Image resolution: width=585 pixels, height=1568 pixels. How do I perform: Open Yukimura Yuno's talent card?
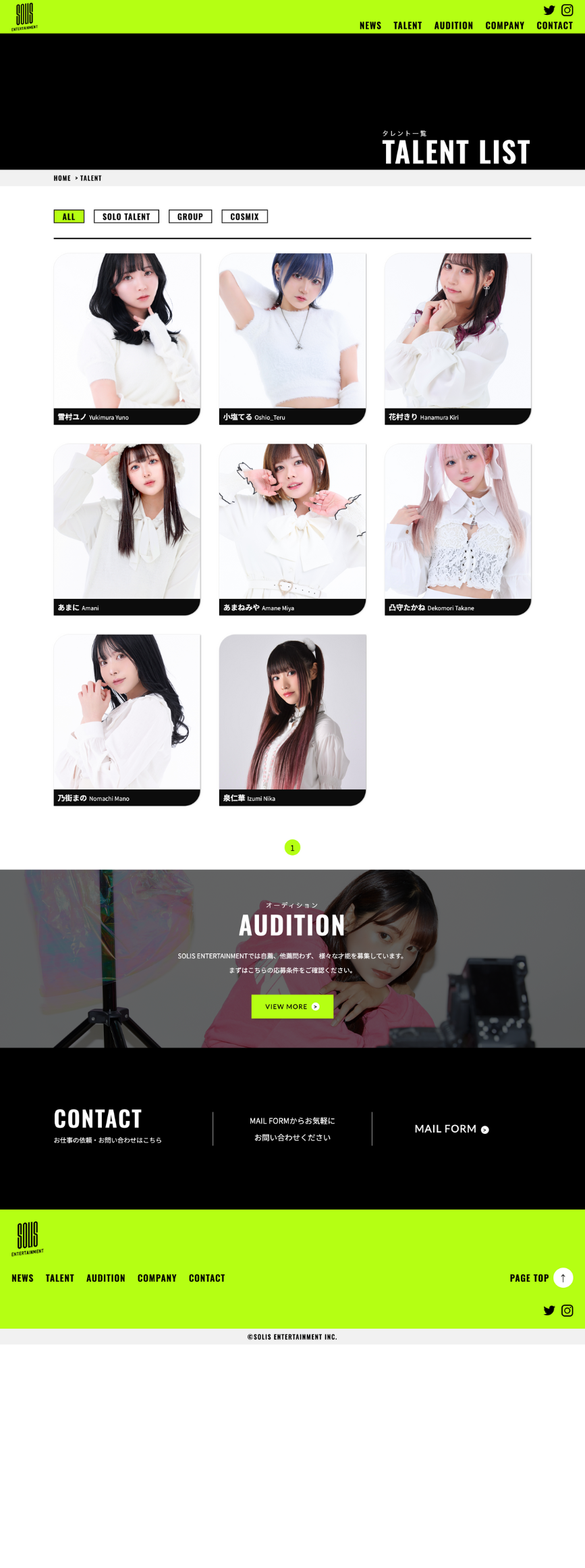[x=127, y=338]
